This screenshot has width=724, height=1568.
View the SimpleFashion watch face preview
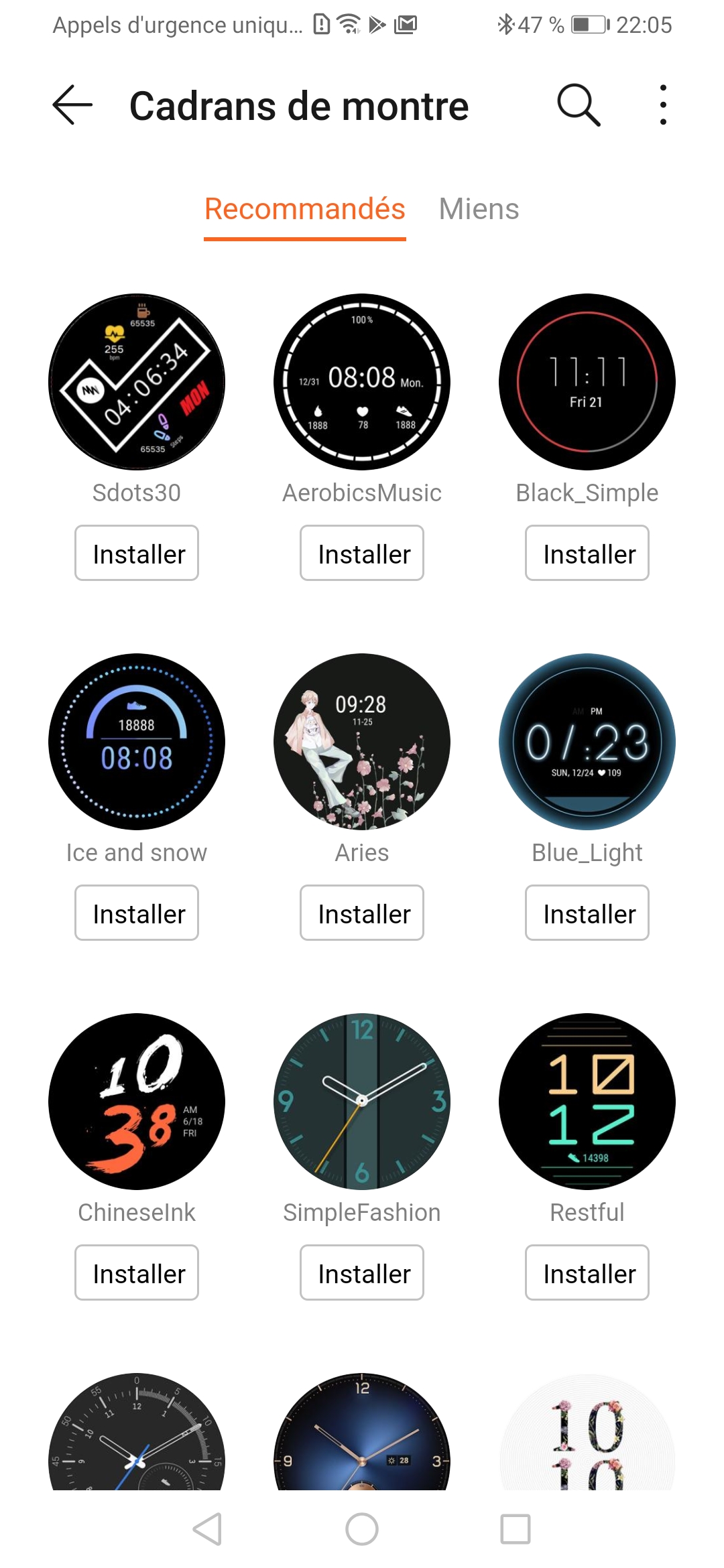pos(362,1102)
